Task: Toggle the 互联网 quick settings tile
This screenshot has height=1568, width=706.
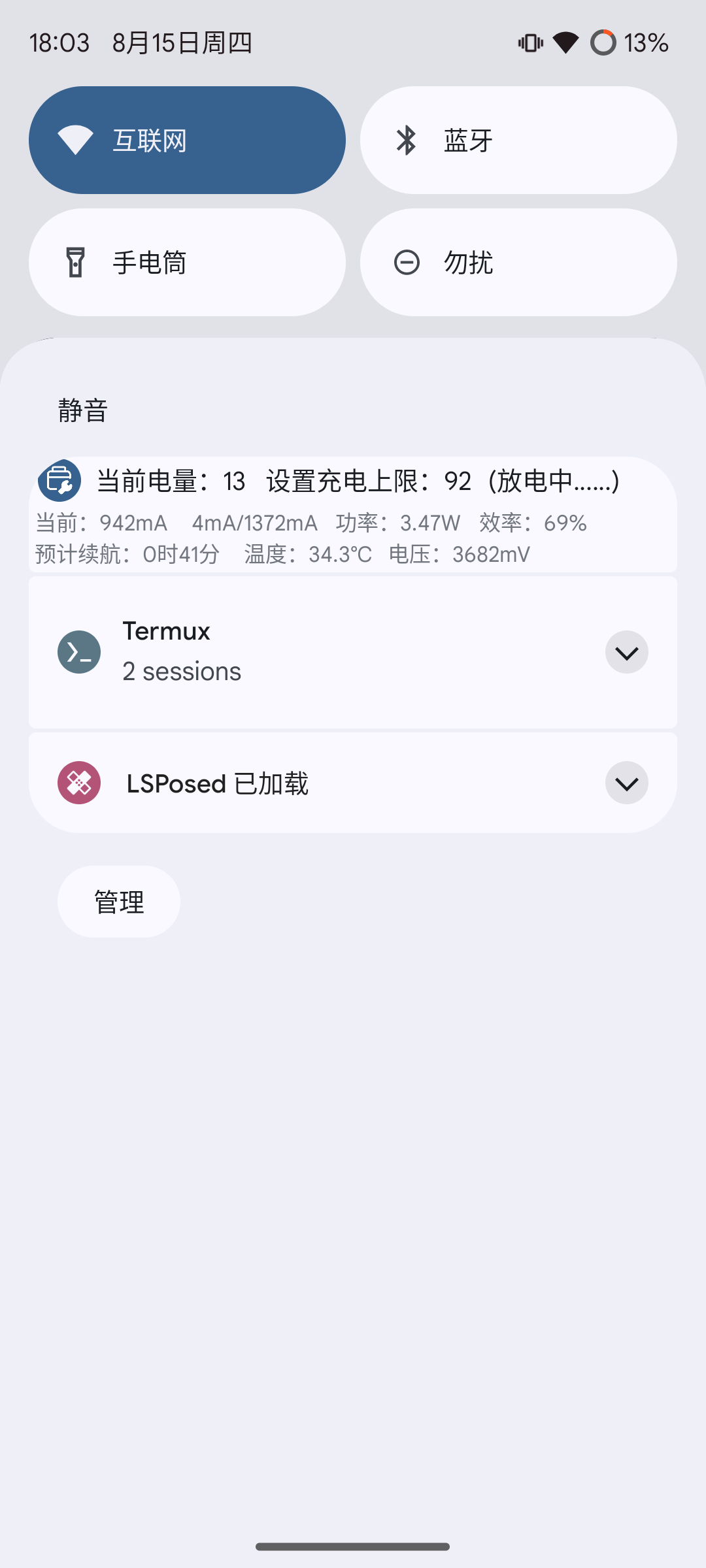Action: point(187,140)
